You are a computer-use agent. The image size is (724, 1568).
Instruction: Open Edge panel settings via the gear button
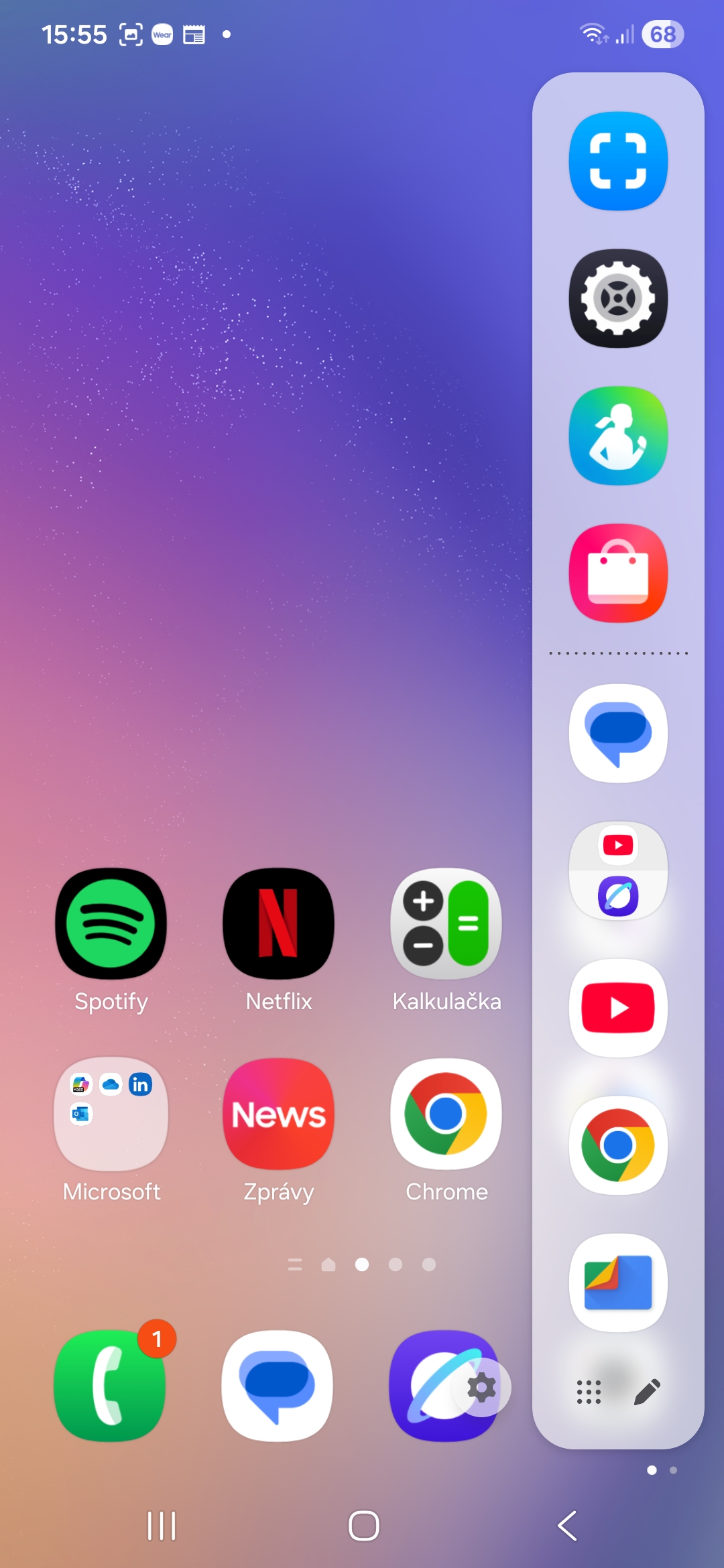[x=481, y=1388]
